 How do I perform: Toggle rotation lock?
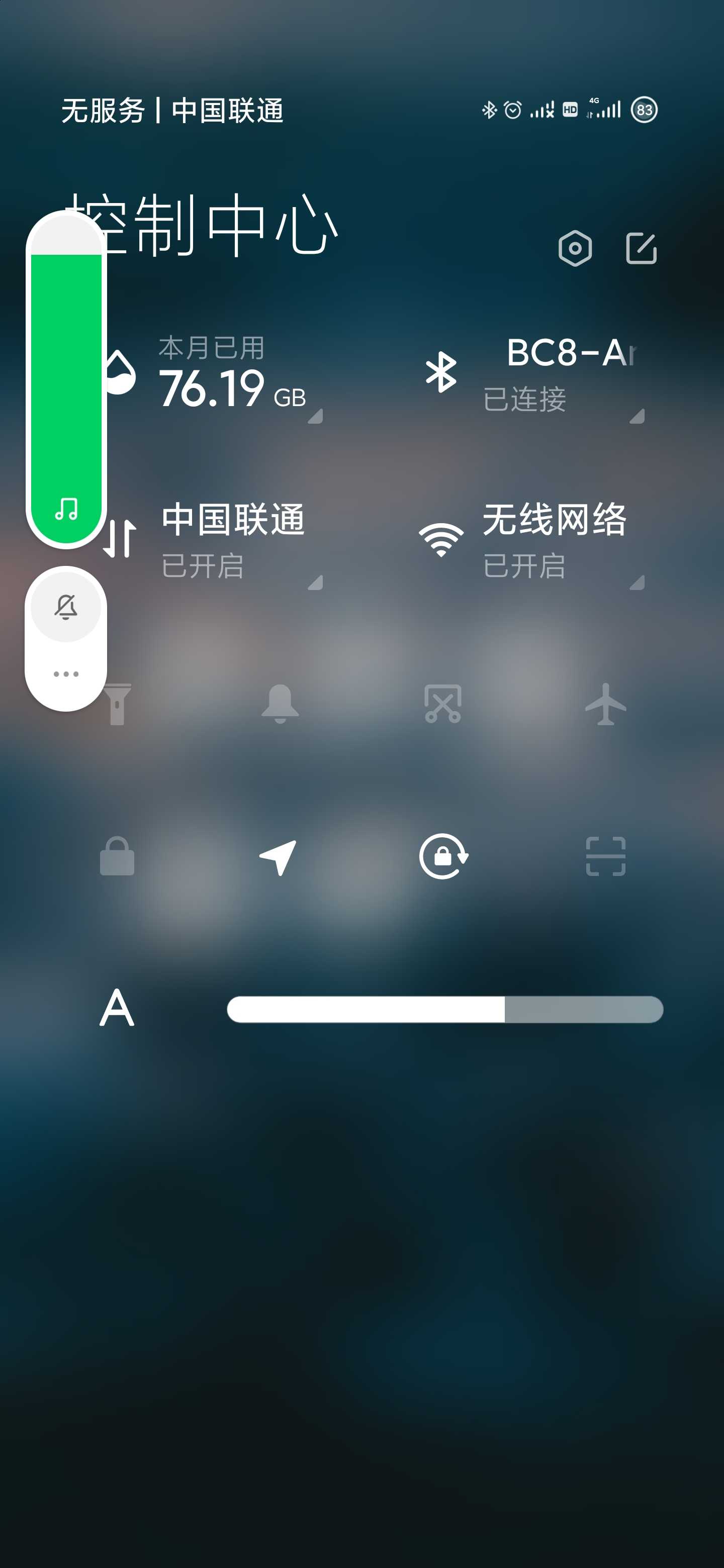click(x=443, y=856)
